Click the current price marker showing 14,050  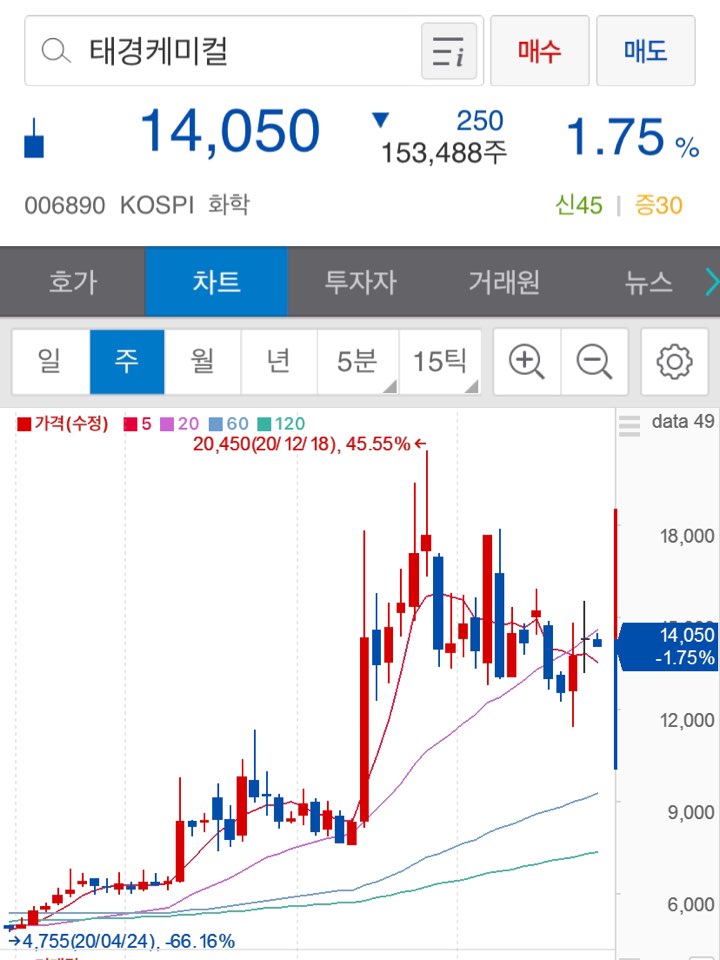pyautogui.click(x=668, y=645)
